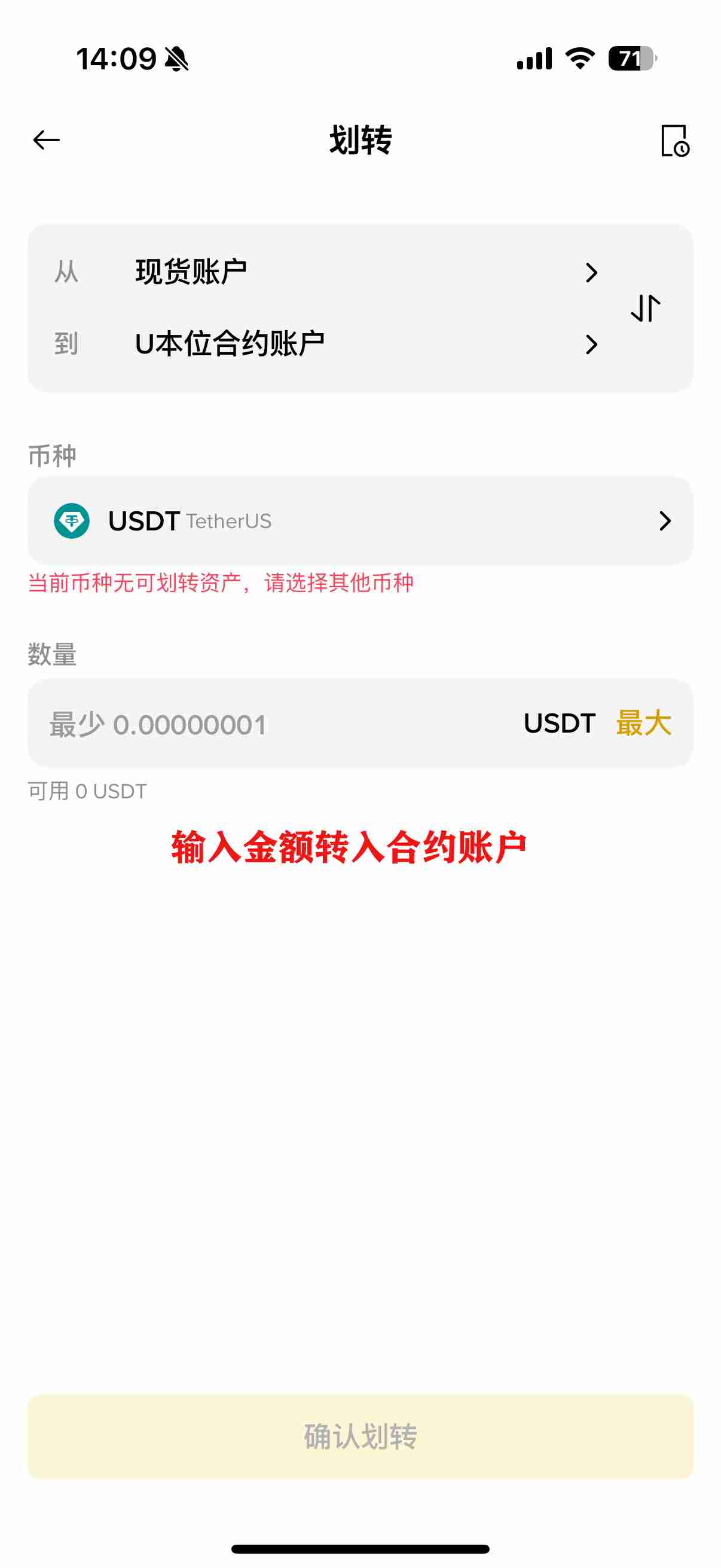Image resolution: width=721 pixels, height=1568 pixels.
Task: Tap the 币种 section label
Action: (x=52, y=456)
